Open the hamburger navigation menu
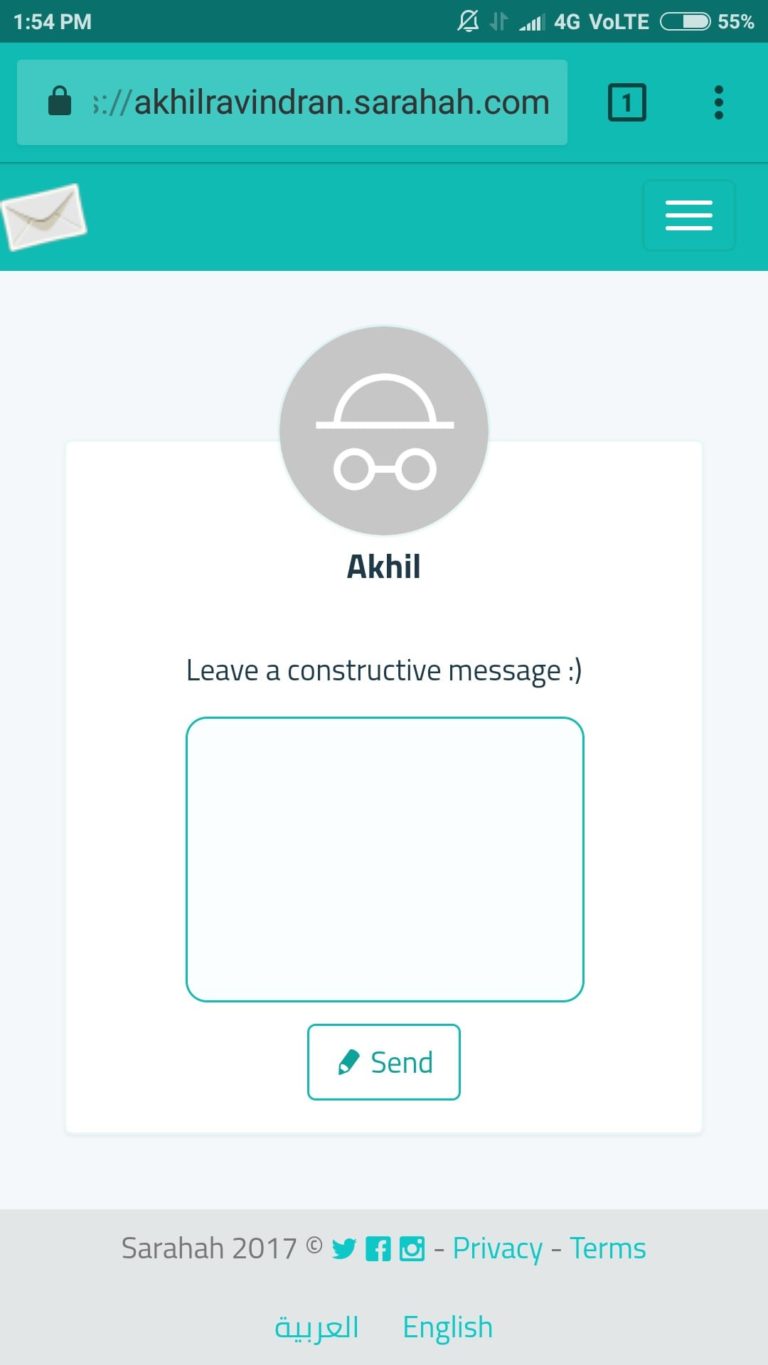The image size is (768, 1365). tap(689, 215)
